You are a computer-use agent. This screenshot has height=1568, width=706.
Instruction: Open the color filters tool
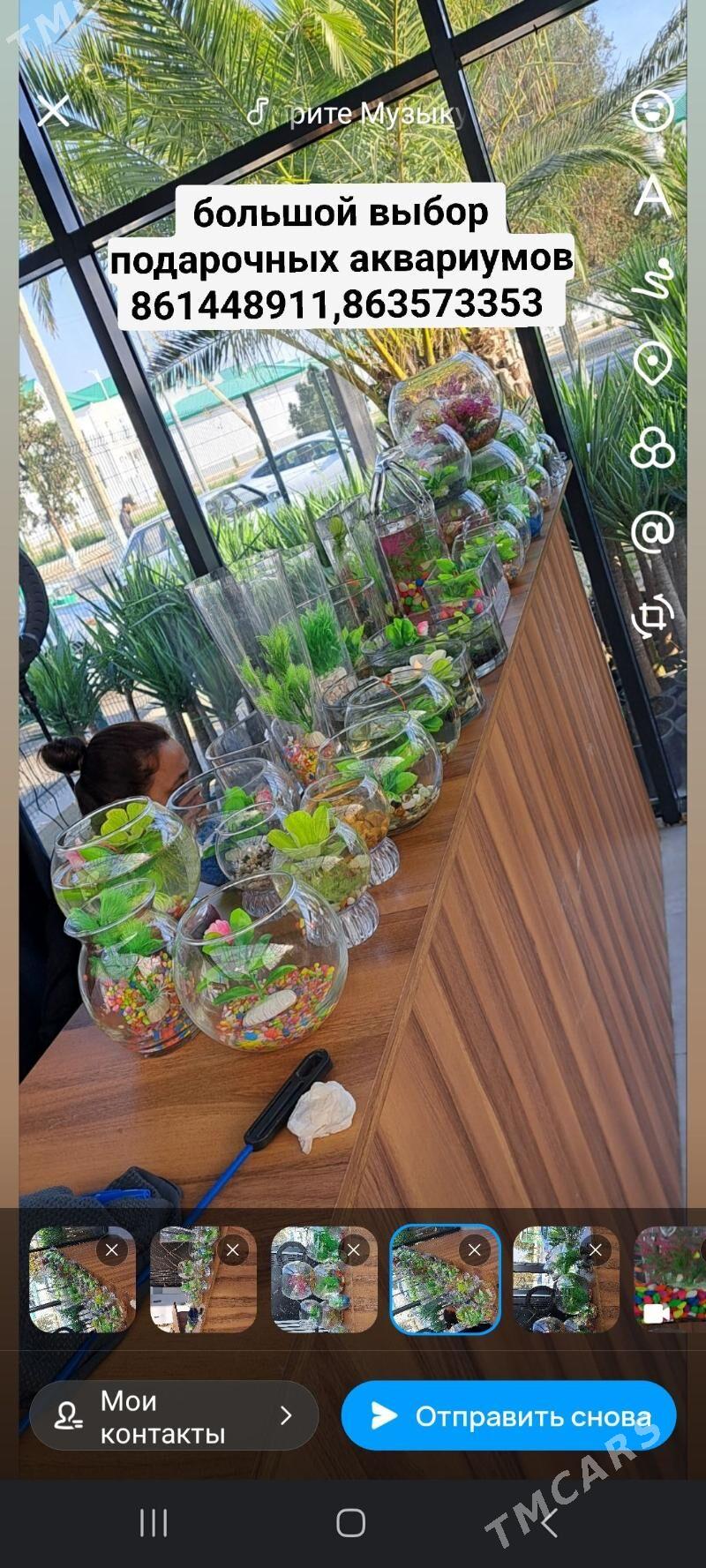652,447
